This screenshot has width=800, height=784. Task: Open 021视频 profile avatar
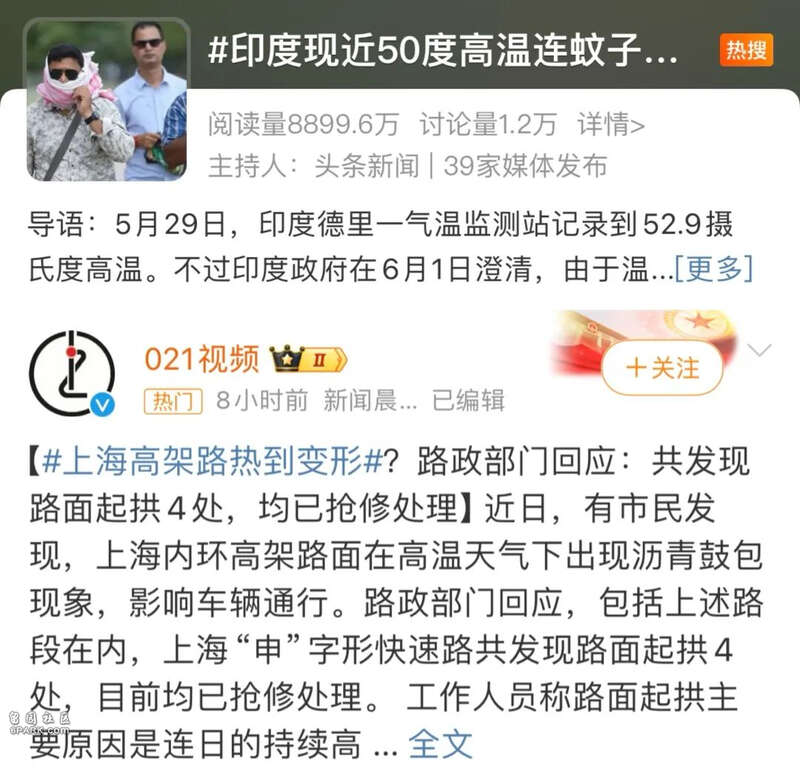72,374
